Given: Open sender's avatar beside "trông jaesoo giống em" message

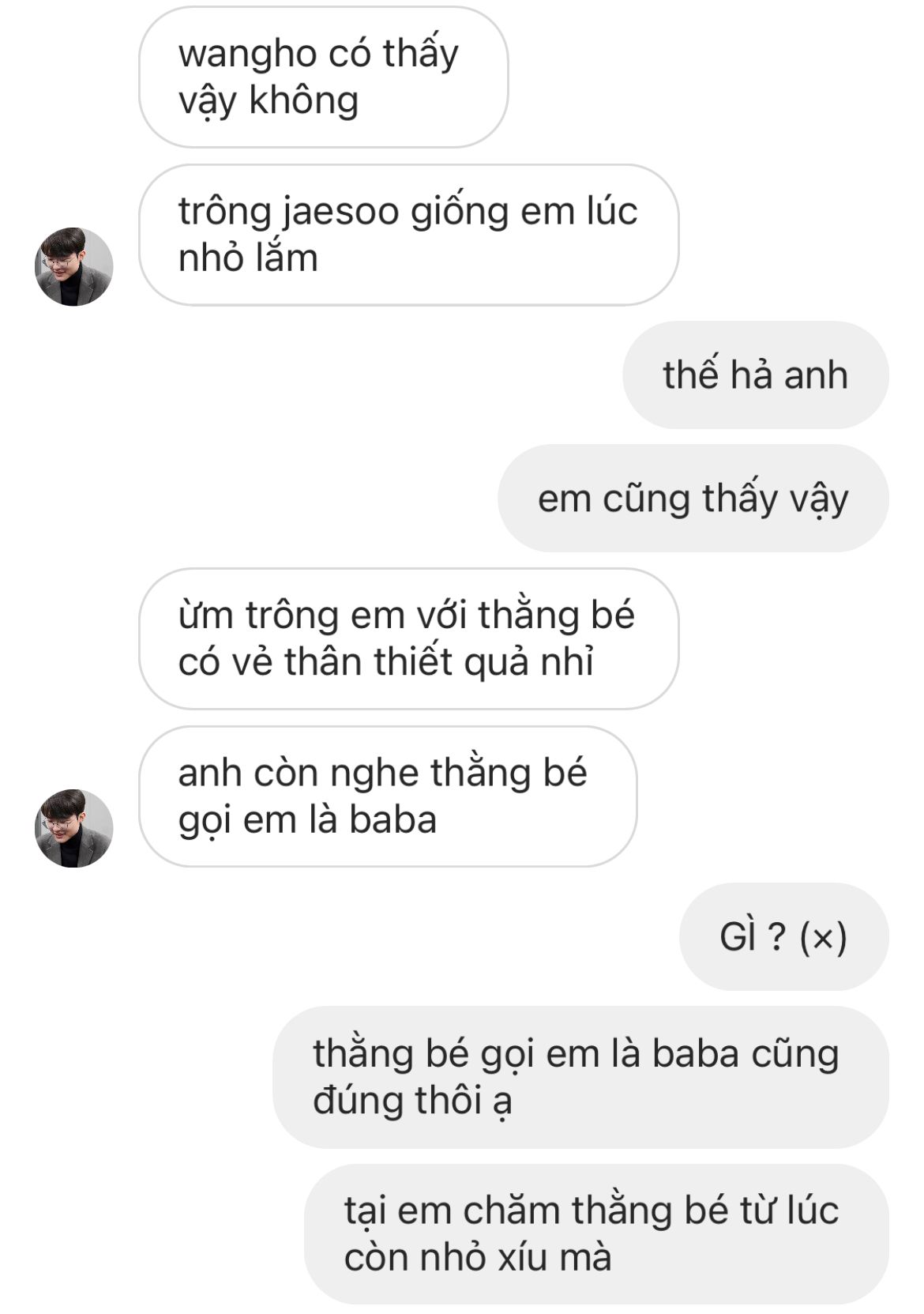Looking at the screenshot, I should coord(73,266).
